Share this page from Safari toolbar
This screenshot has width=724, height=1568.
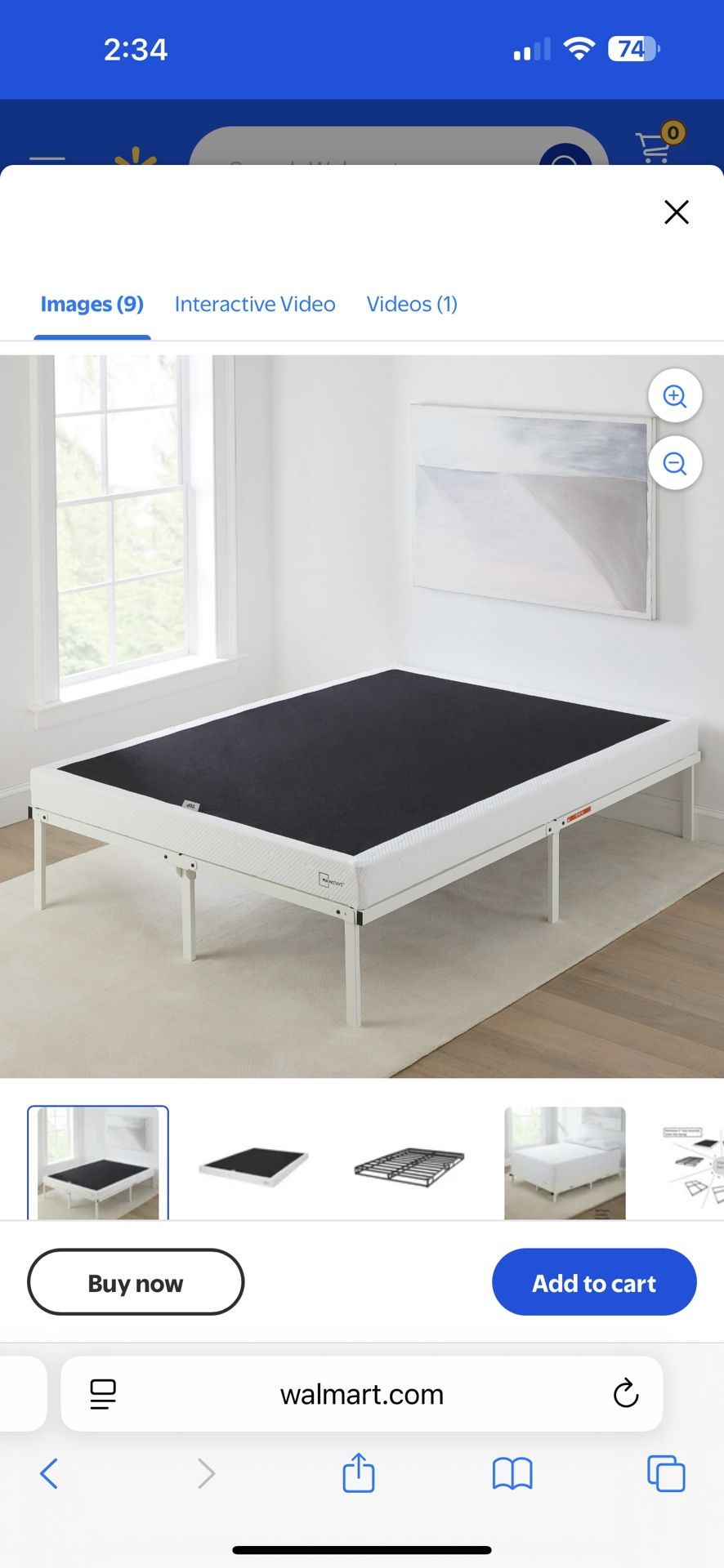[x=358, y=1472]
